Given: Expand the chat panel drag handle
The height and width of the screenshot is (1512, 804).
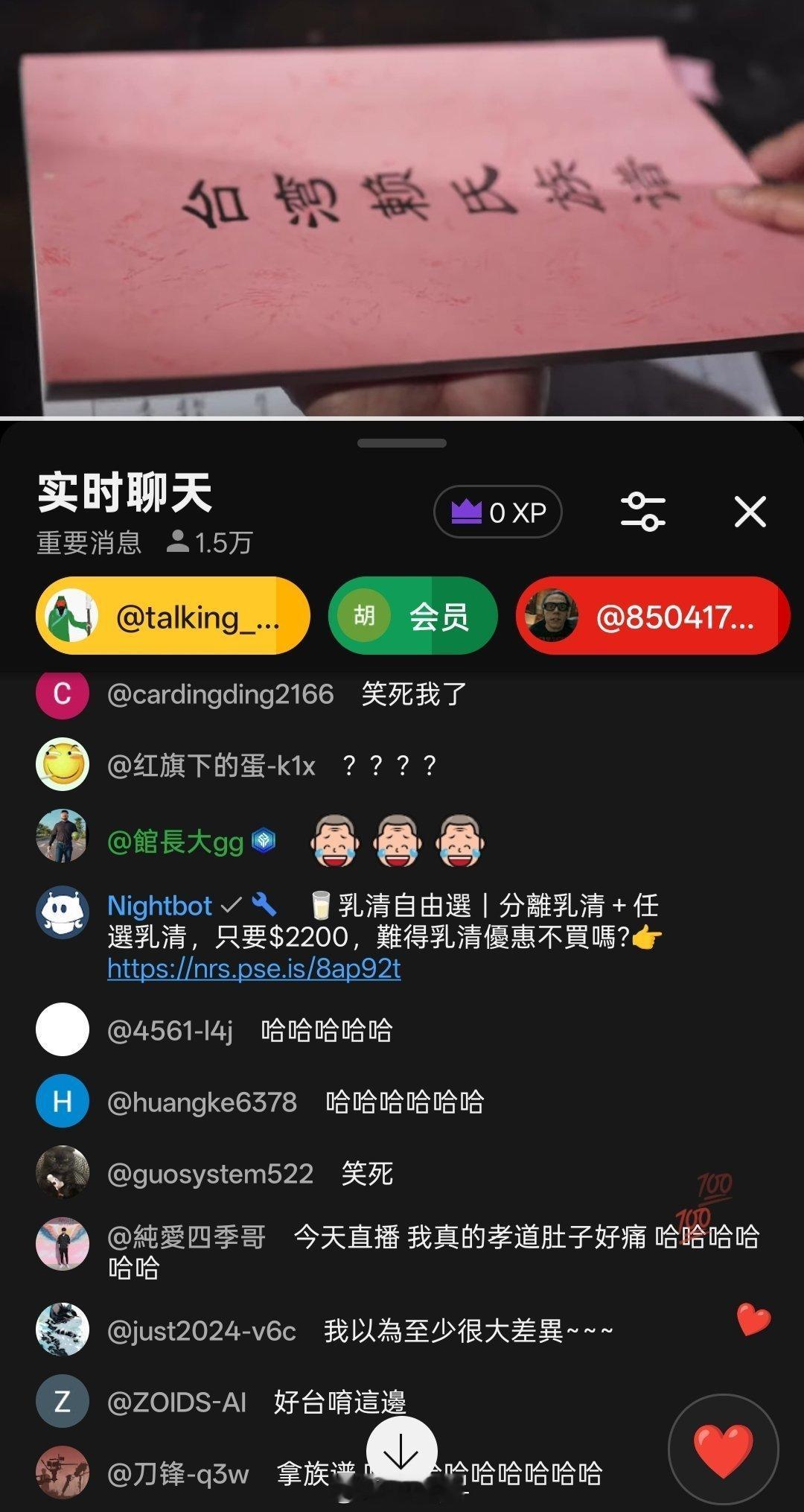Looking at the screenshot, I should click(x=402, y=442).
